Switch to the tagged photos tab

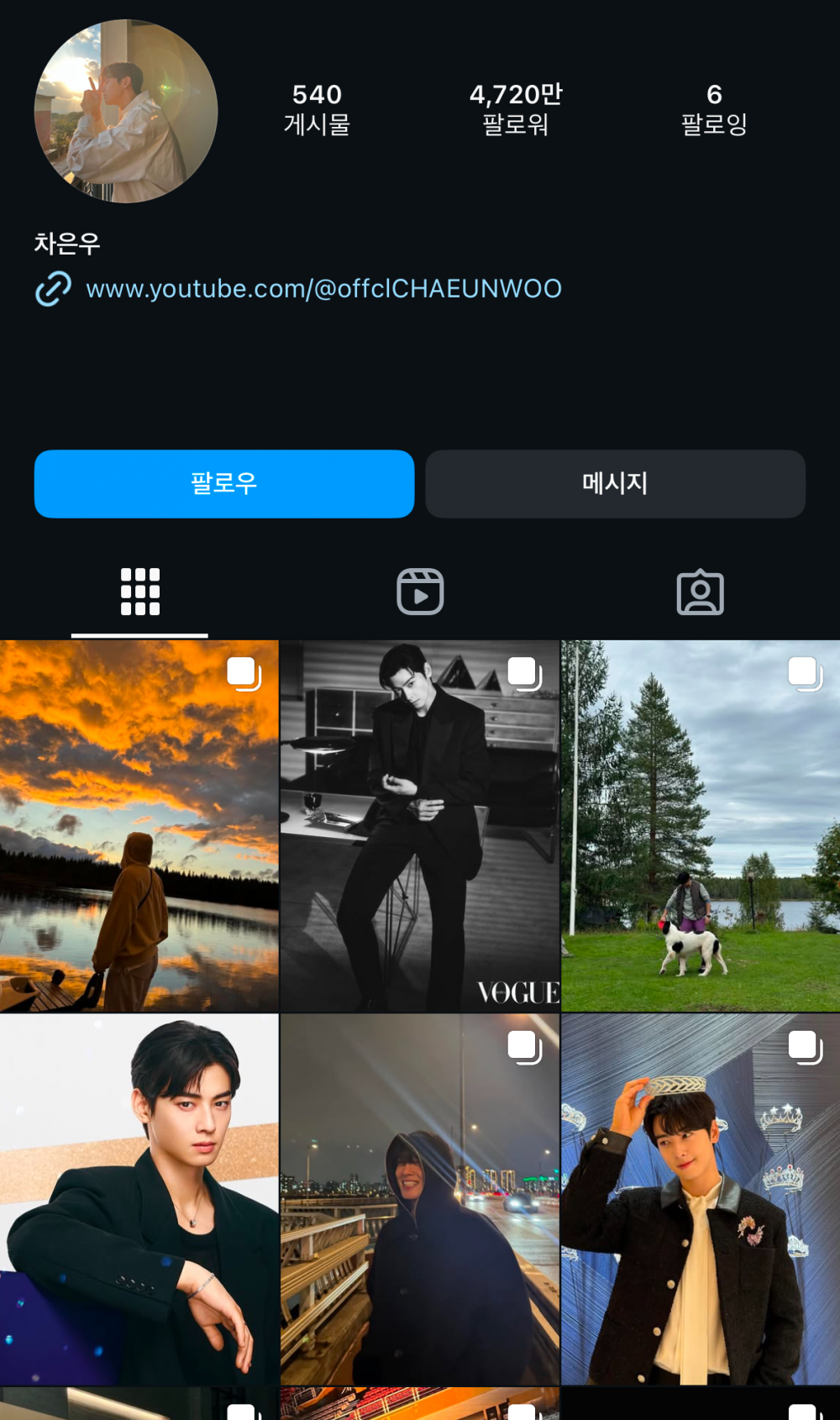700,592
